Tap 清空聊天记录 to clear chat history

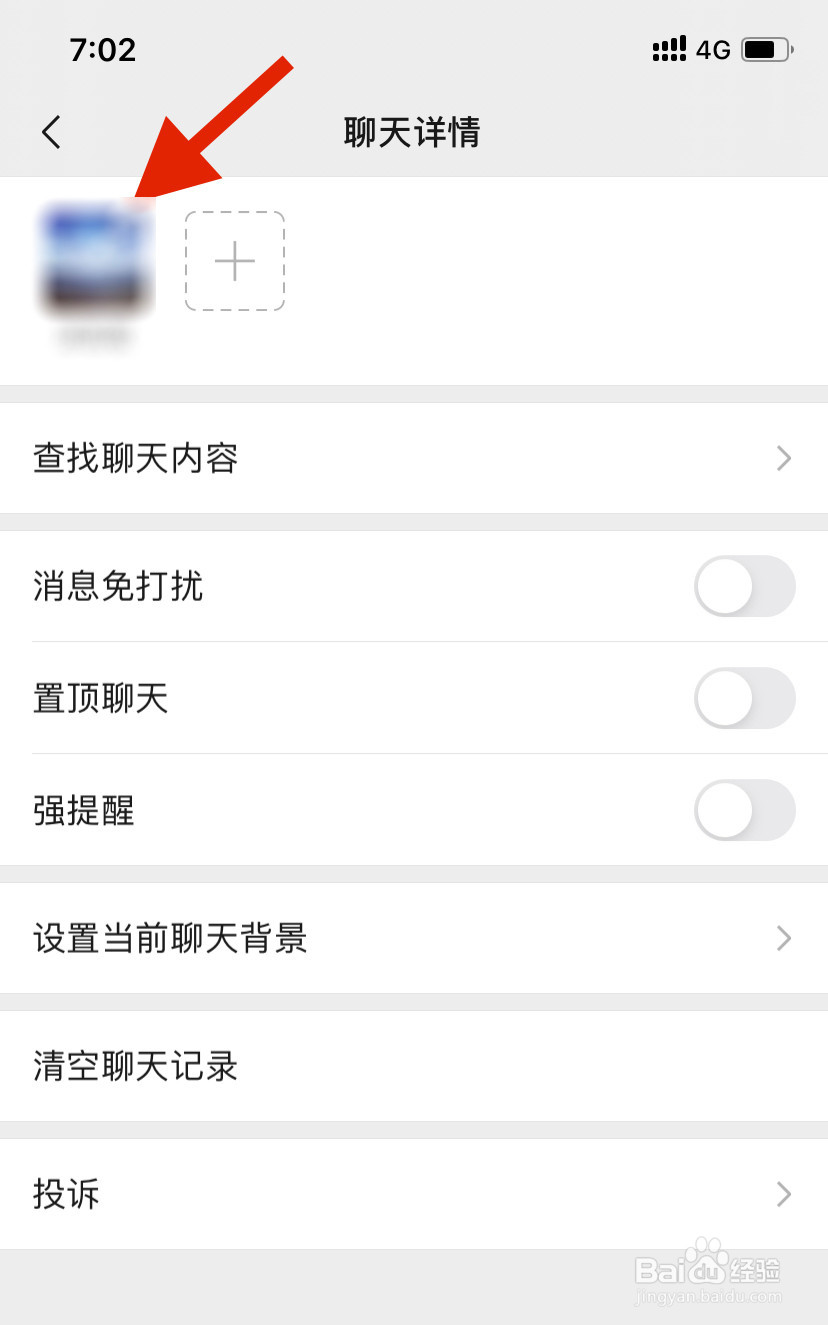(x=134, y=1066)
